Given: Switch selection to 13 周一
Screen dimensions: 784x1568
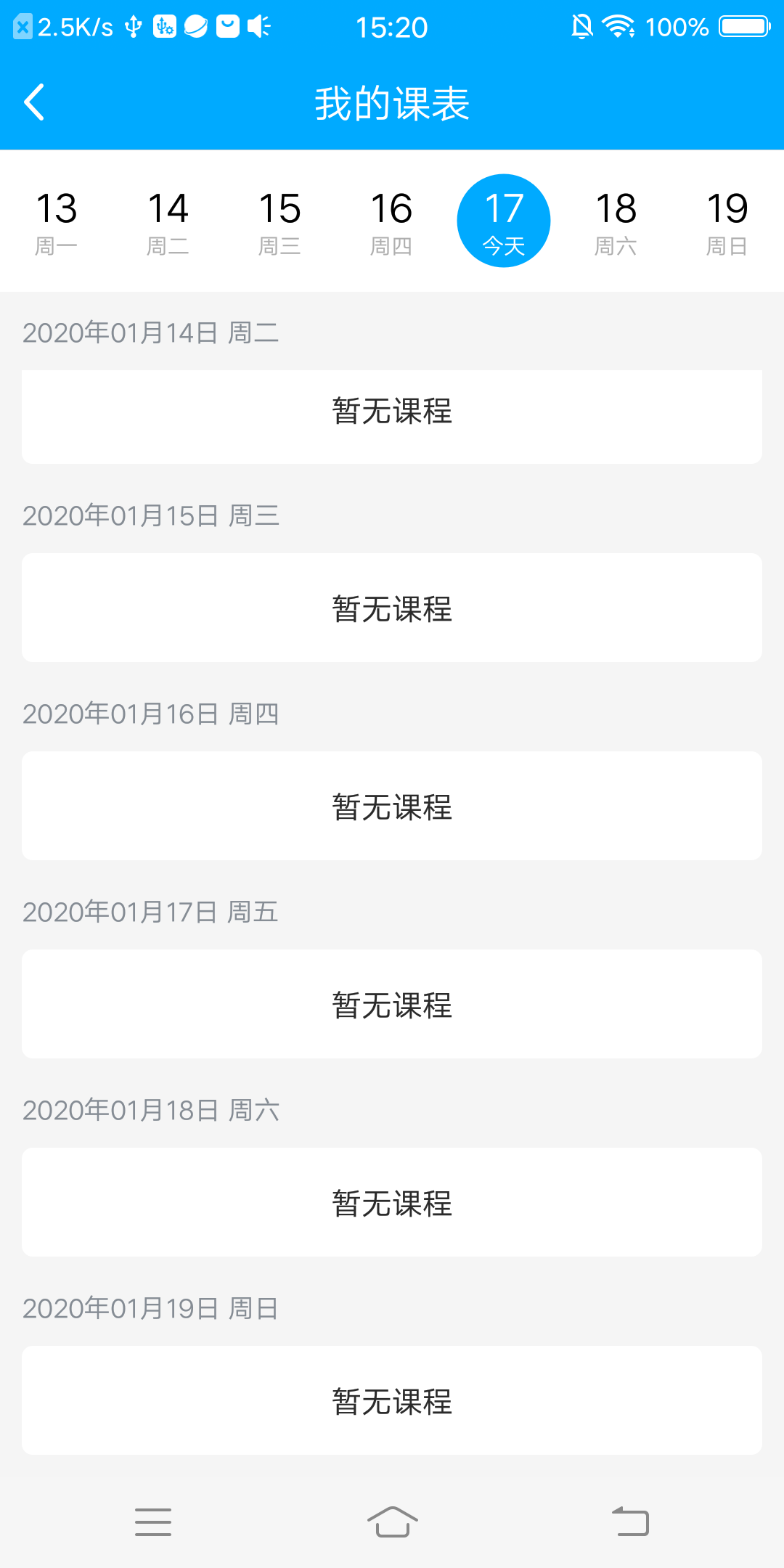Looking at the screenshot, I should point(57,219).
